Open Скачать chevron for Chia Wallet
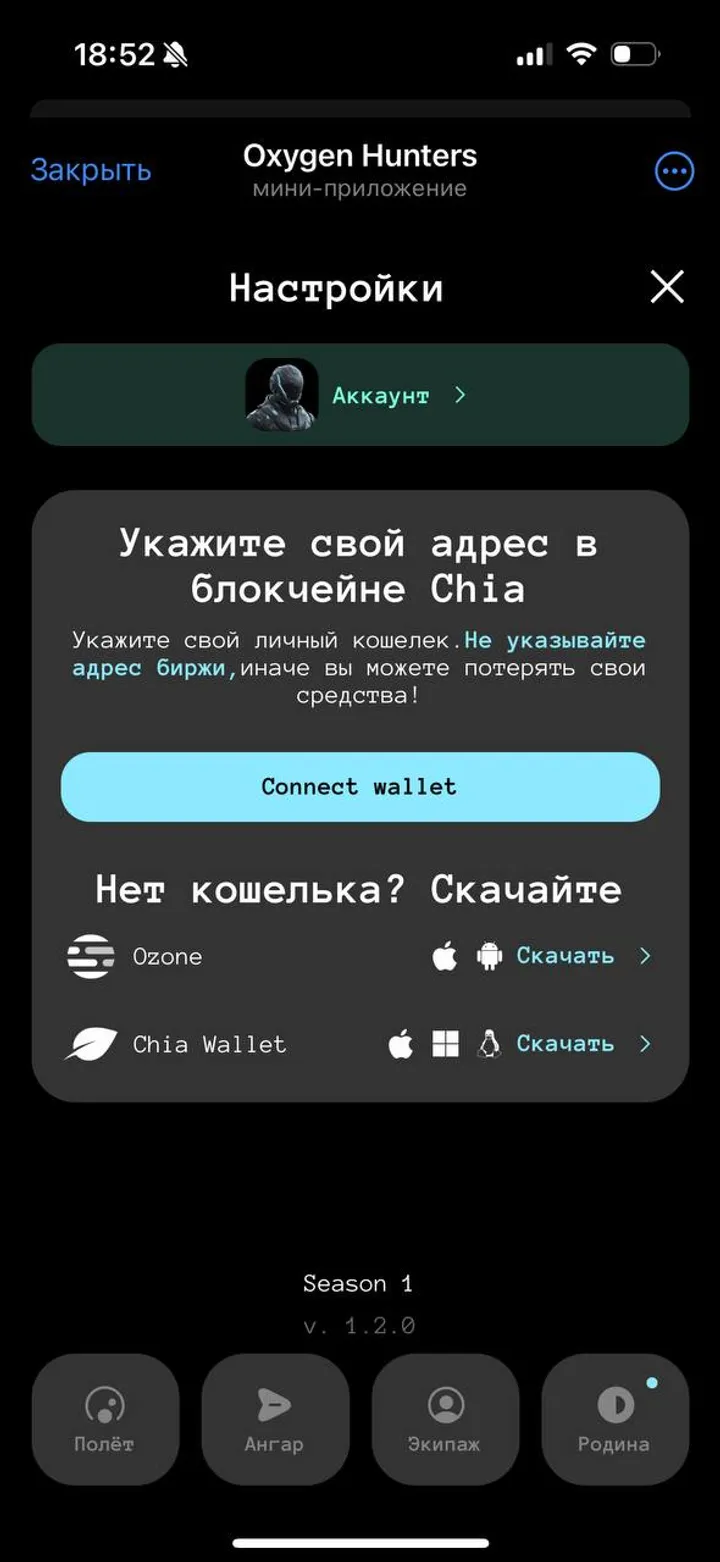Image resolution: width=720 pixels, height=1562 pixels. (x=647, y=1044)
